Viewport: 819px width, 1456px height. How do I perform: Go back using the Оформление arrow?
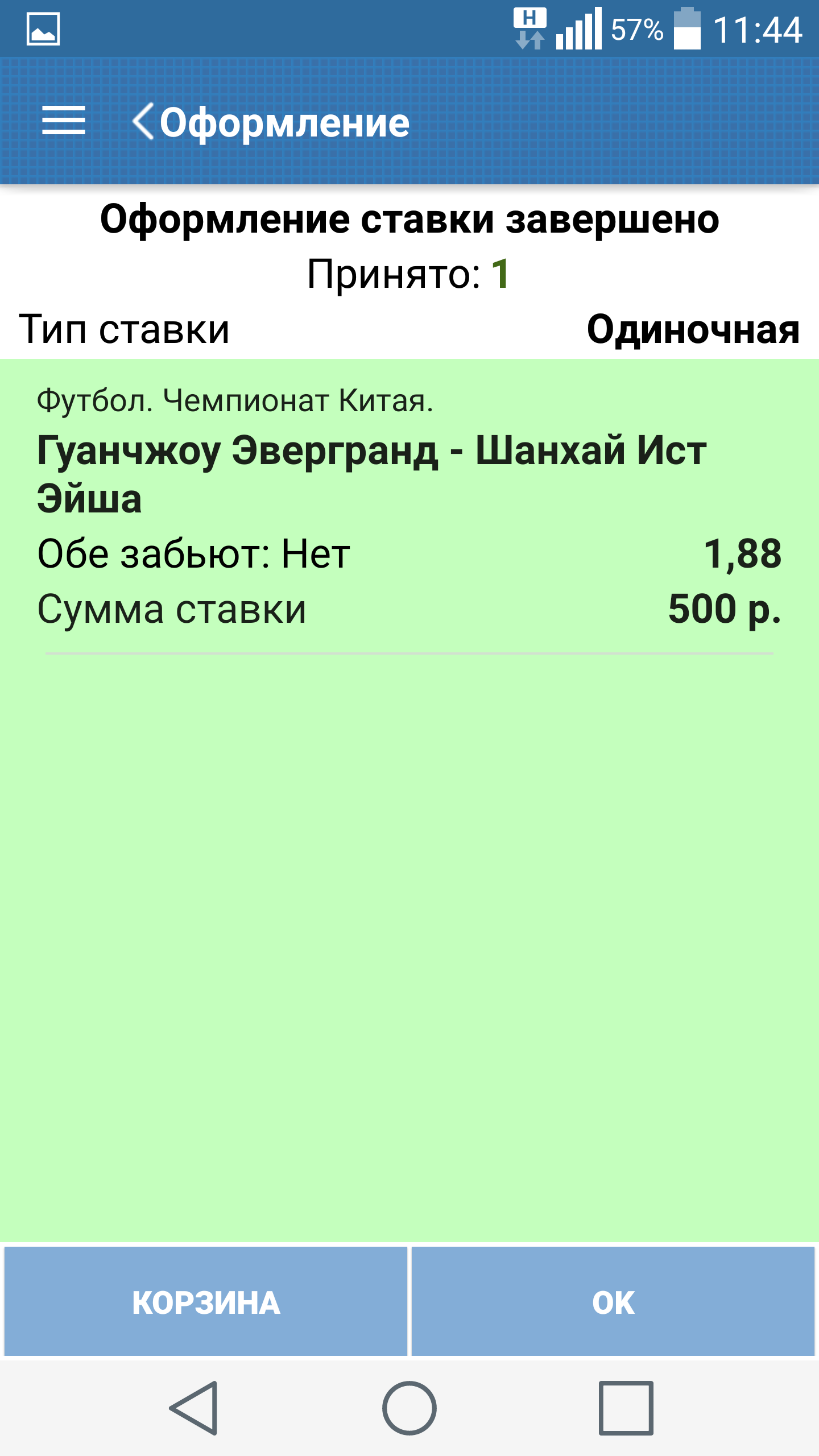point(143,121)
